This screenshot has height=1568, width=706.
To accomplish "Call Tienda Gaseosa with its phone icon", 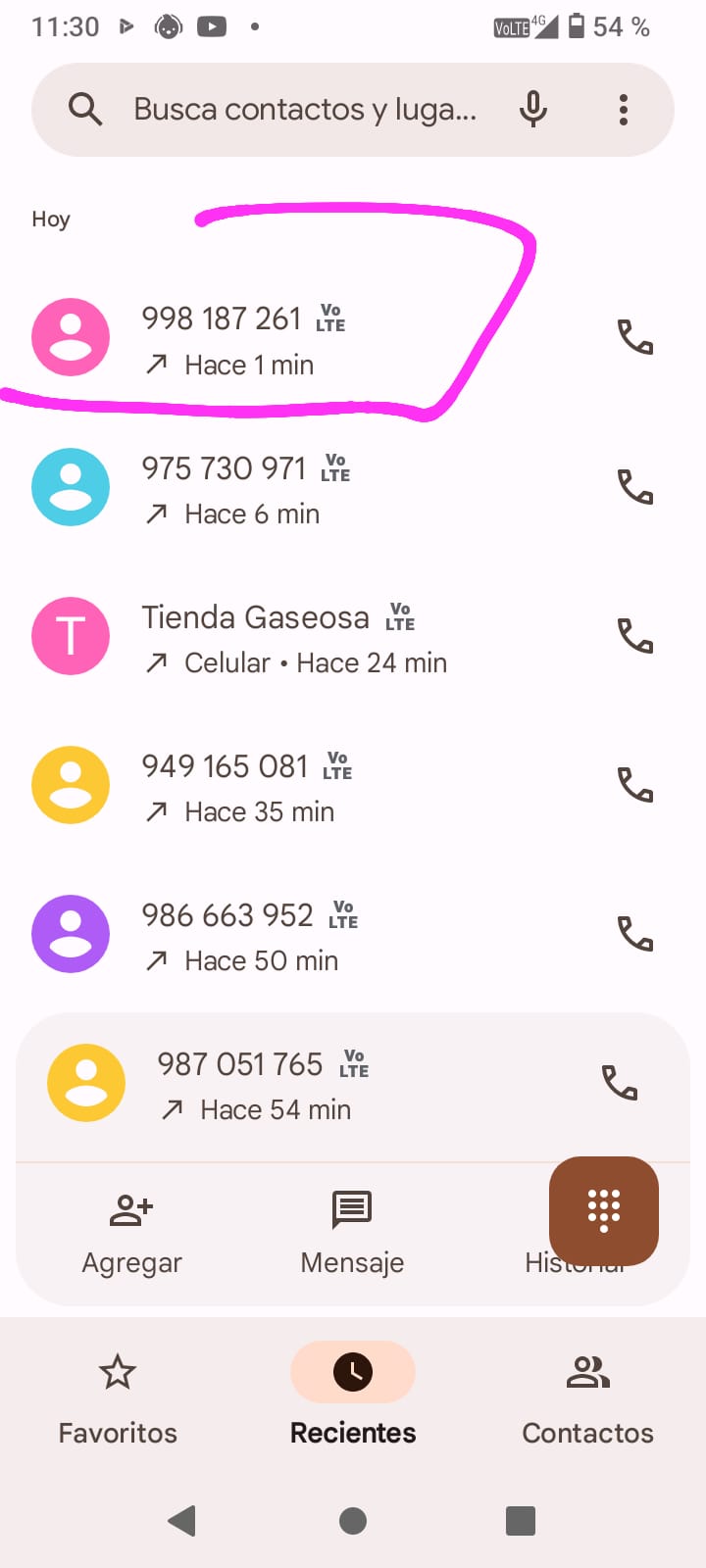I will click(634, 636).
